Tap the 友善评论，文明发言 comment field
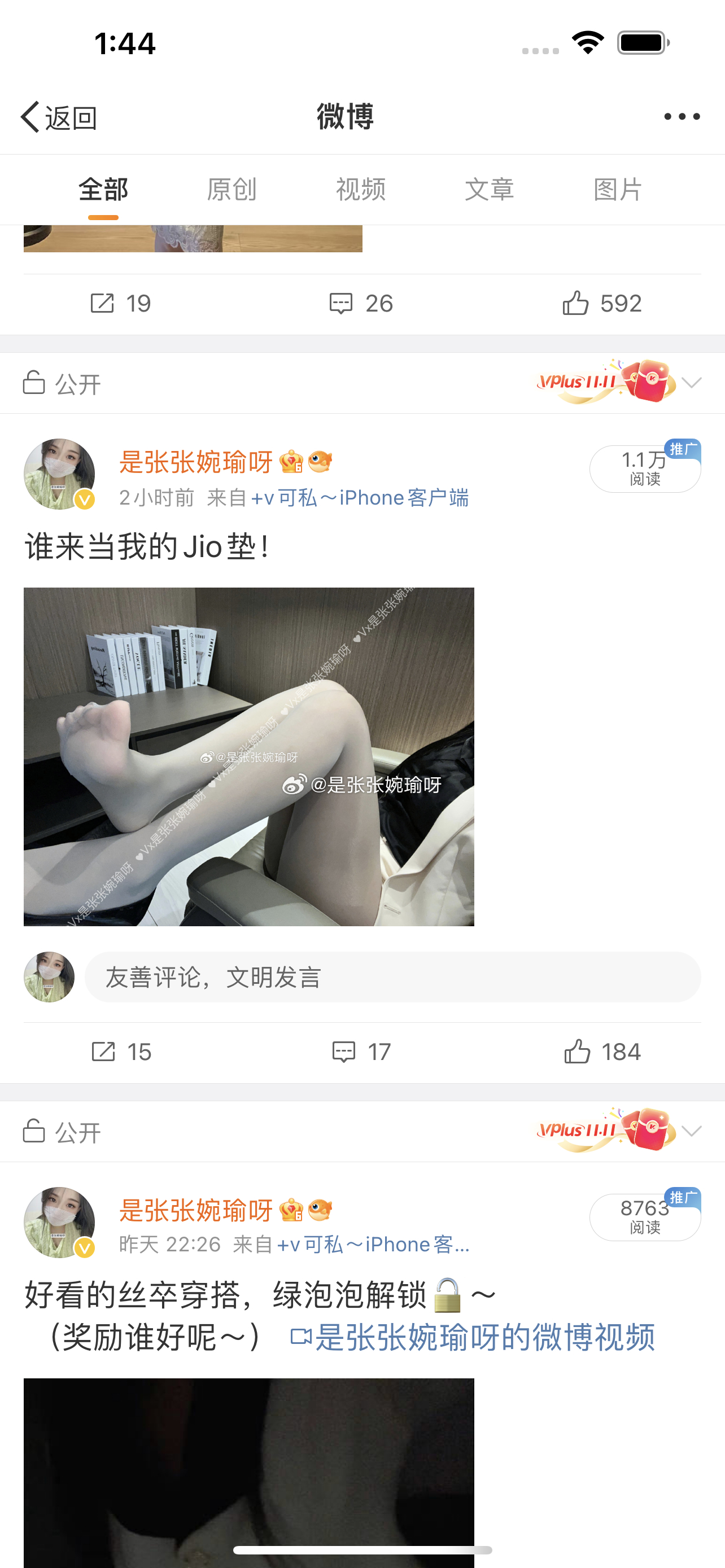Viewport: 725px width, 1568px height. (x=392, y=978)
